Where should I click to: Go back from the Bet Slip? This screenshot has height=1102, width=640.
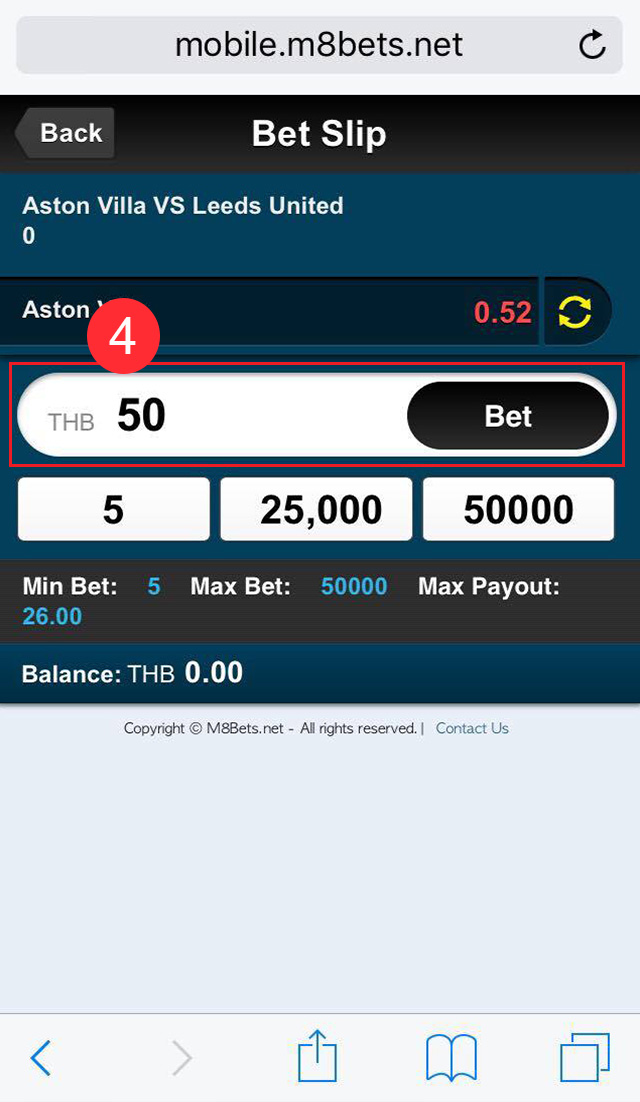pyautogui.click(x=65, y=133)
